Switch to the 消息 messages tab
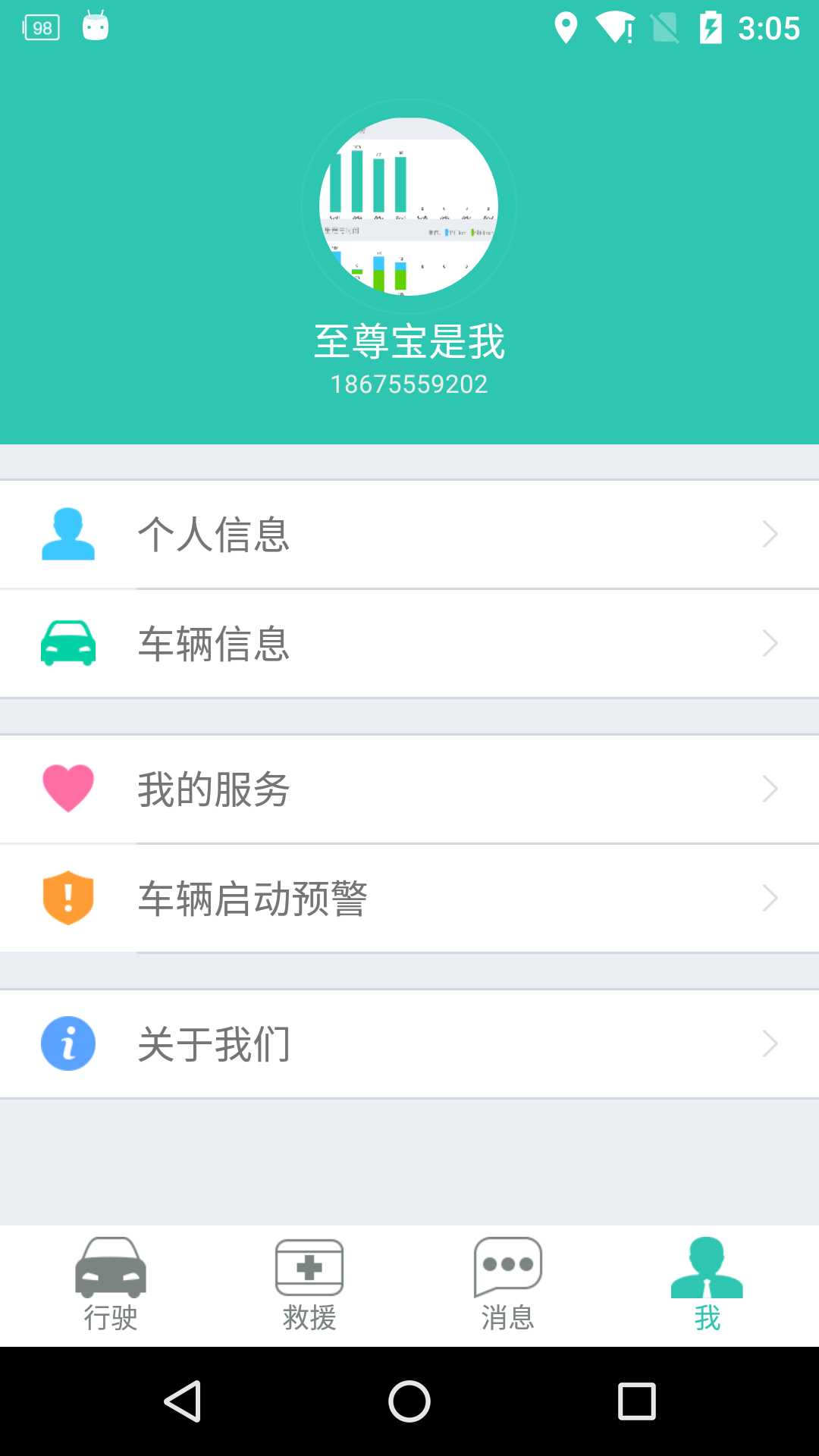 point(508,1285)
